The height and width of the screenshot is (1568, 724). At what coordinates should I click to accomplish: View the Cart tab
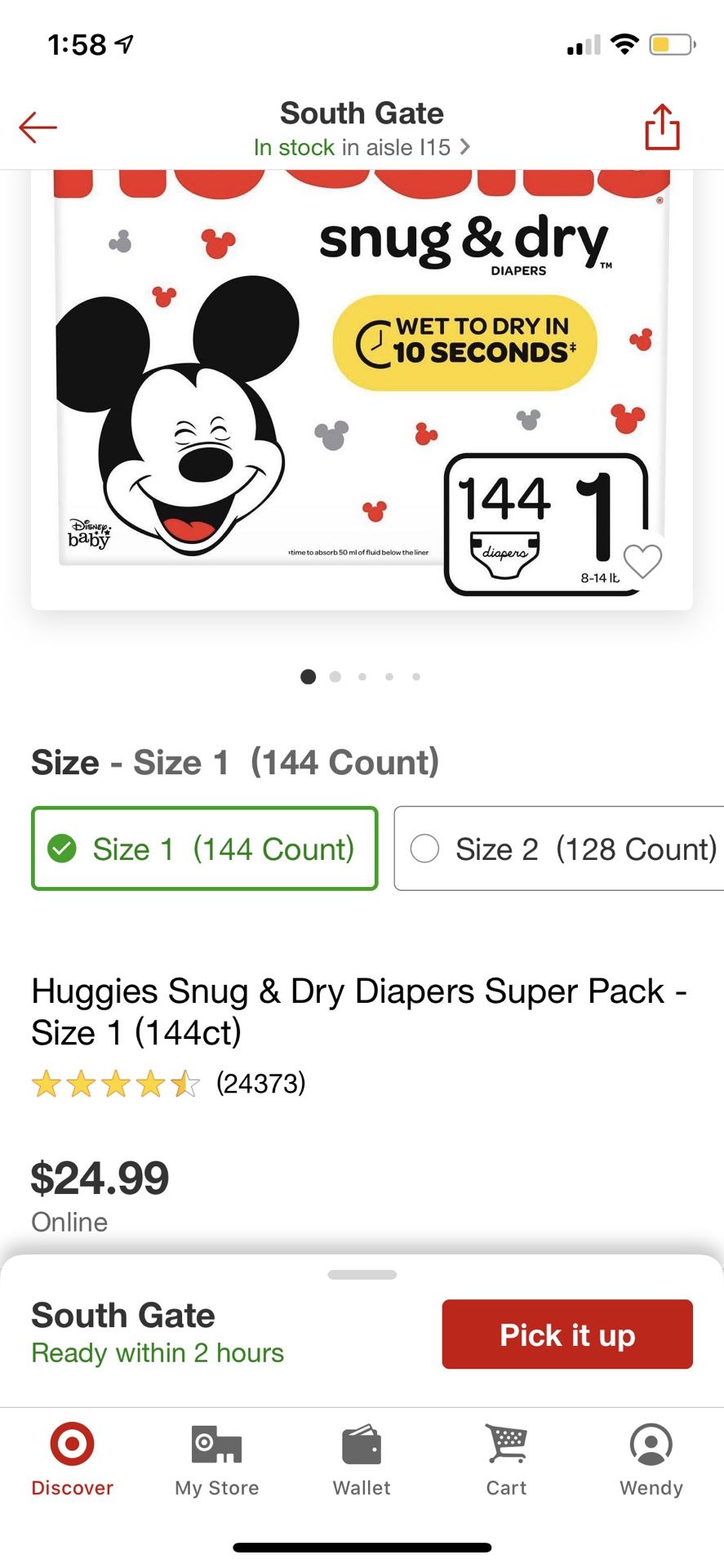[506, 1459]
